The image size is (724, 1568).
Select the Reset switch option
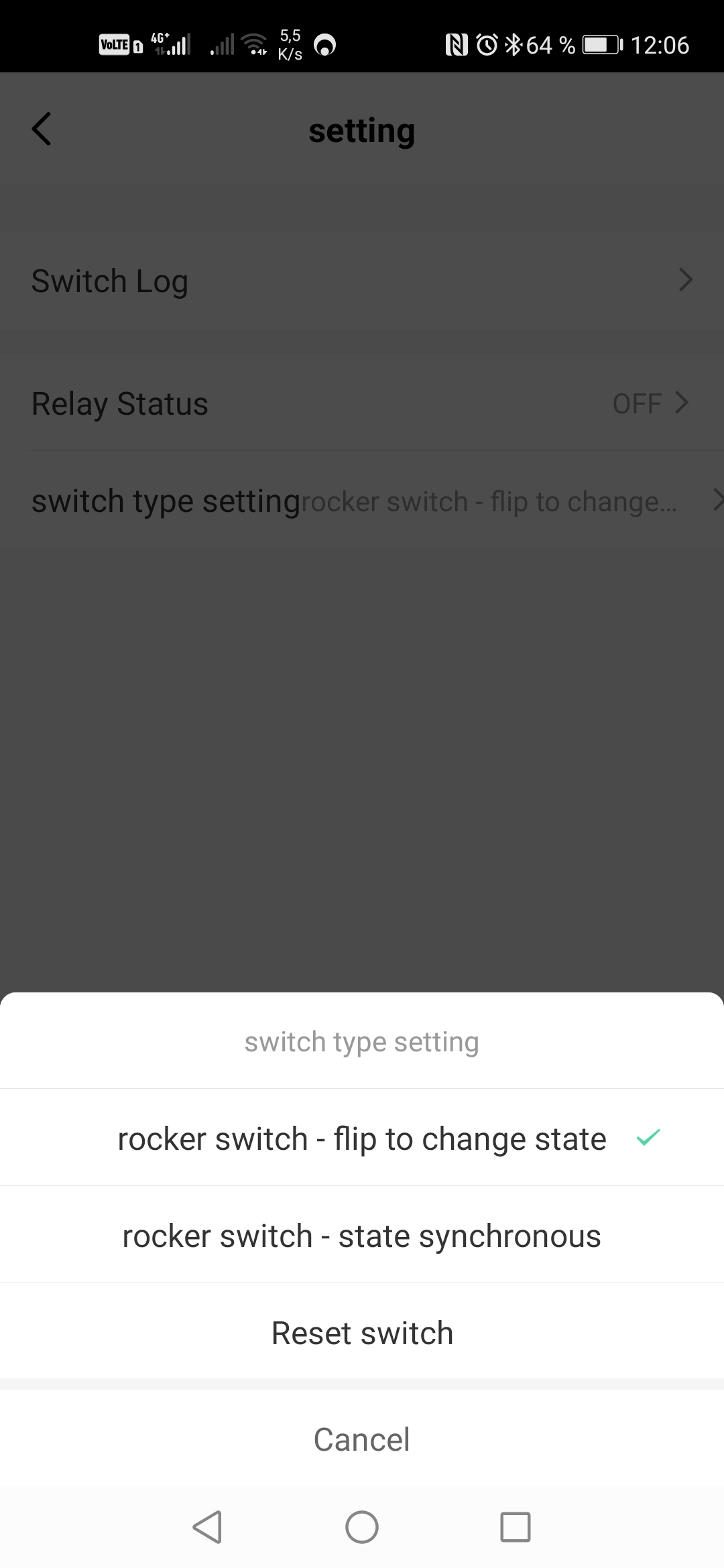click(362, 1333)
